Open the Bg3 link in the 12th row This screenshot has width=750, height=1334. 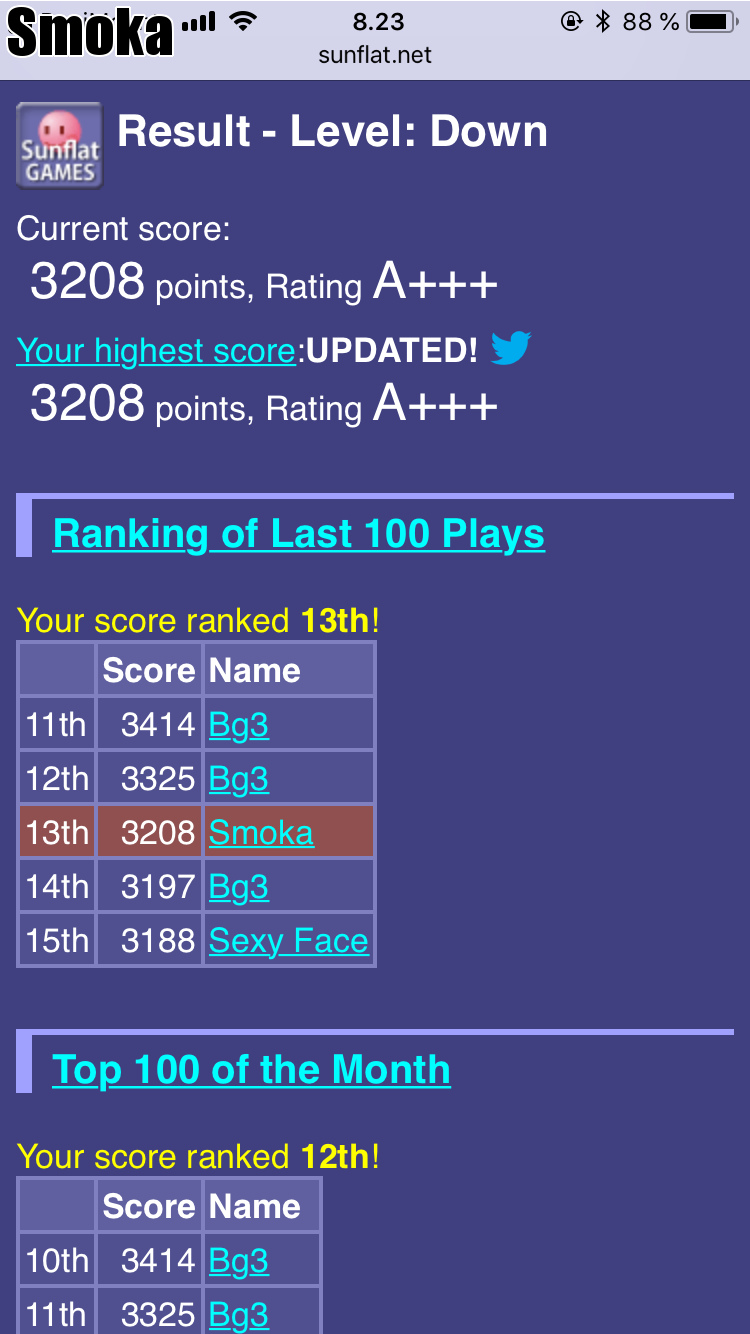(x=238, y=779)
